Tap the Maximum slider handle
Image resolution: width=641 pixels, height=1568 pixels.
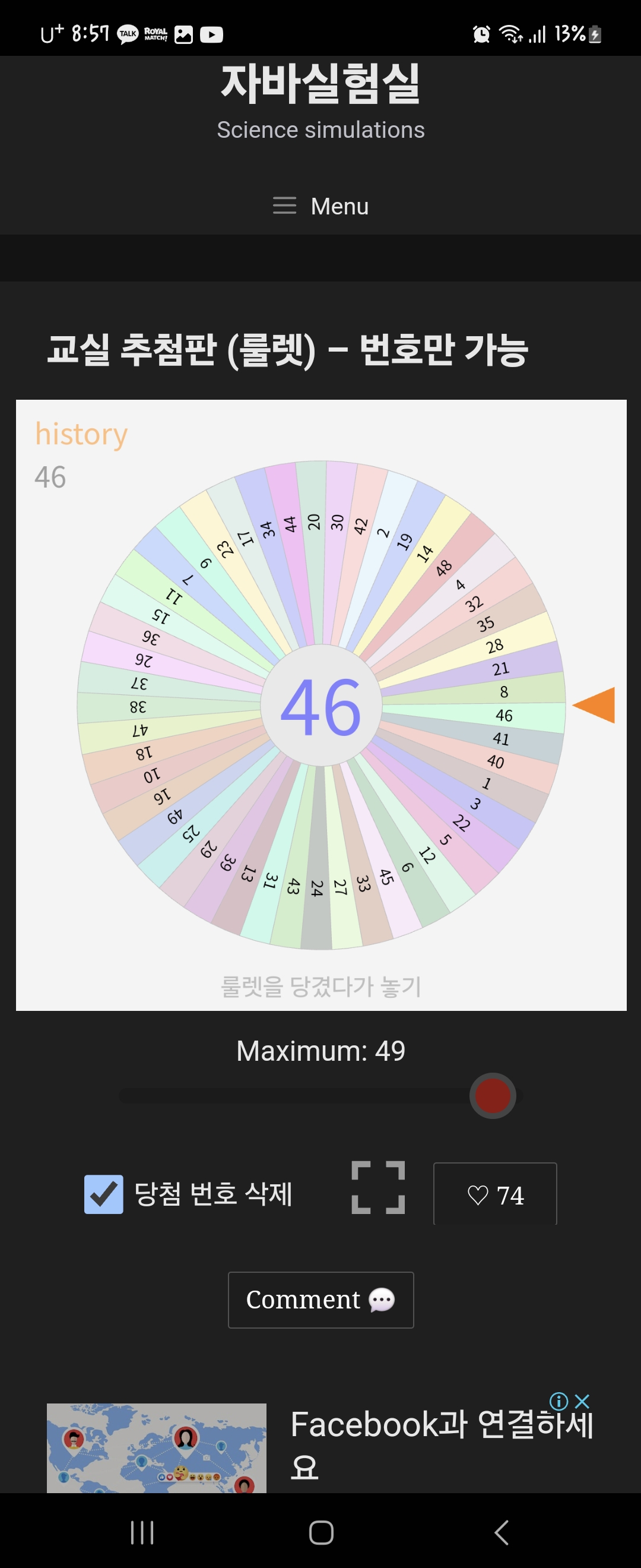pyautogui.click(x=493, y=1096)
